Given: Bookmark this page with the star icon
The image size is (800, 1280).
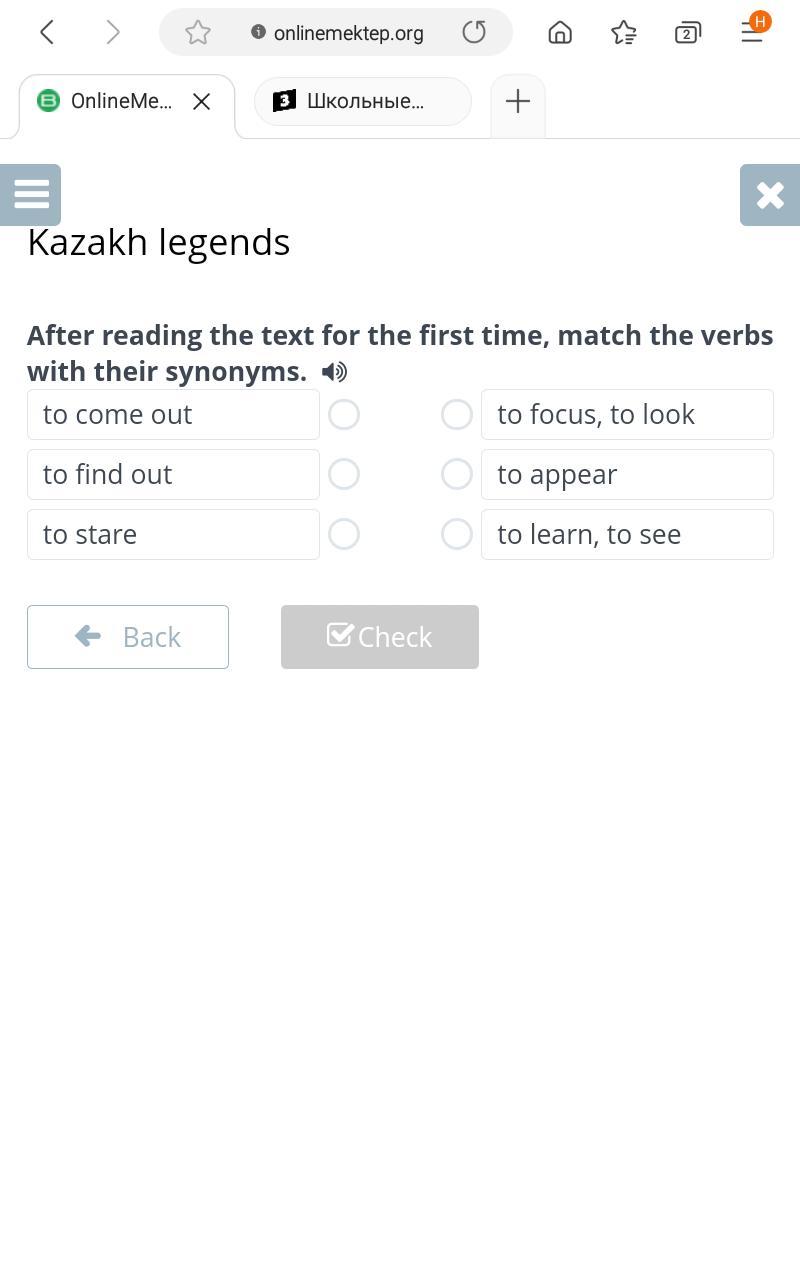Looking at the screenshot, I should 198,33.
